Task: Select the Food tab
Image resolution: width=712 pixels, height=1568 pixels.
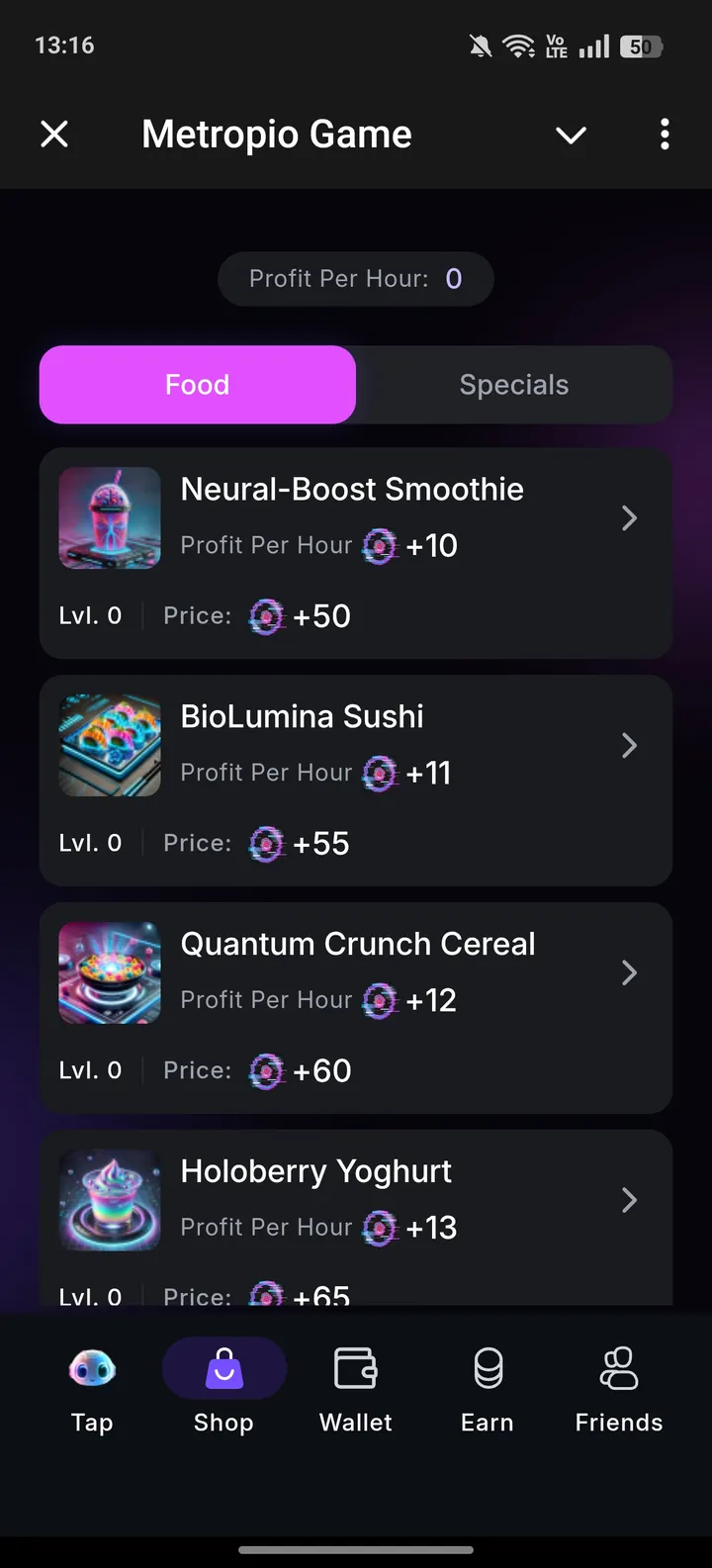Action: pyautogui.click(x=198, y=385)
